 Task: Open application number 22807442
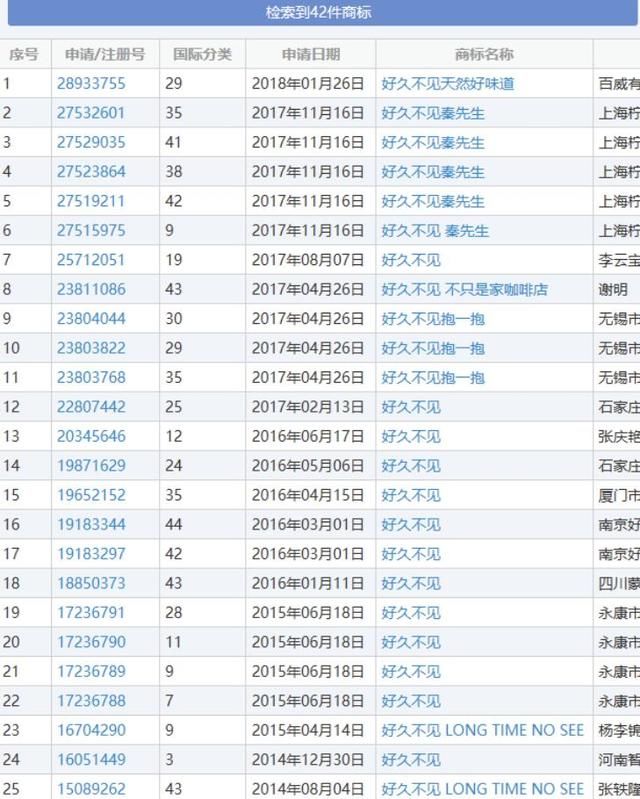(x=91, y=407)
